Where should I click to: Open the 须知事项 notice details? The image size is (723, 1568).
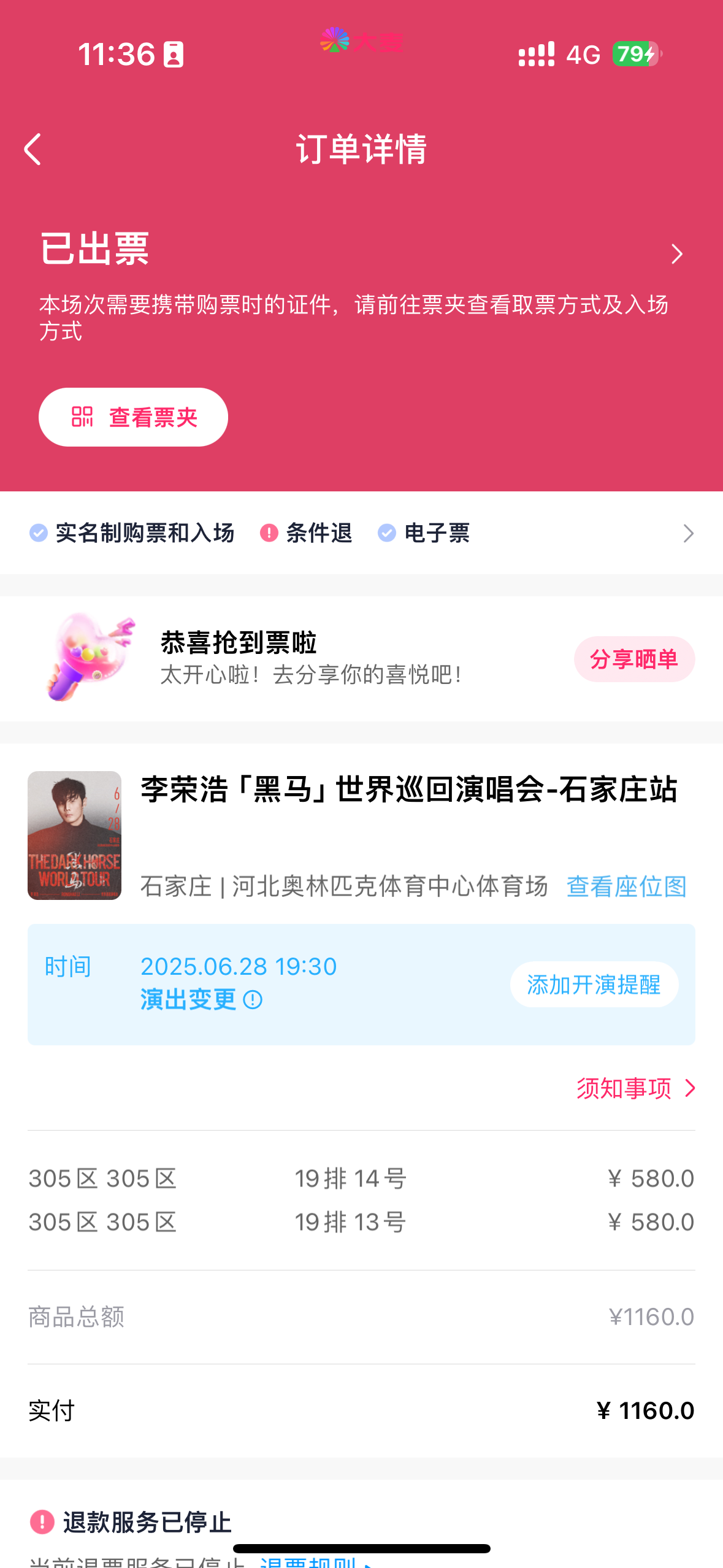point(635,1089)
